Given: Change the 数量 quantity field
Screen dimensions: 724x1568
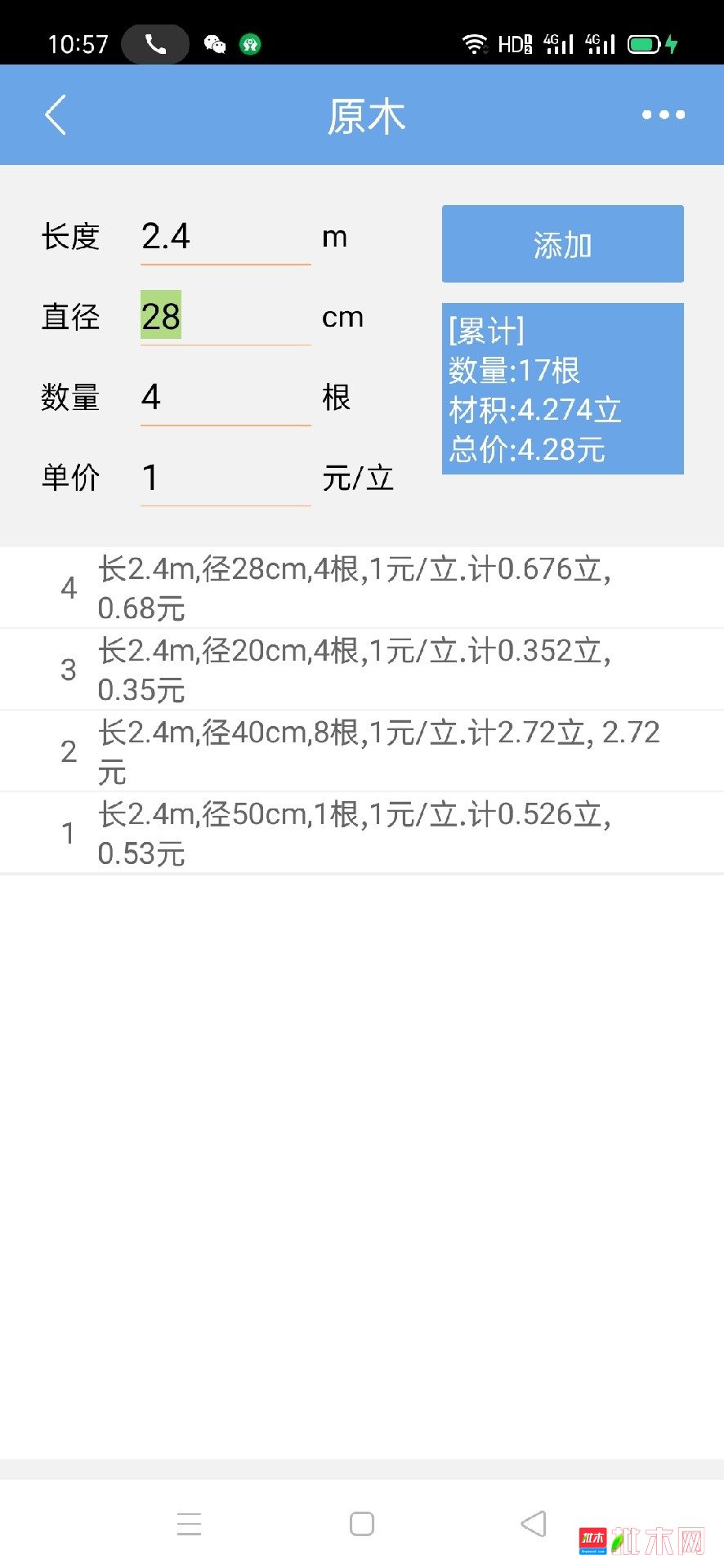Looking at the screenshot, I should [226, 398].
